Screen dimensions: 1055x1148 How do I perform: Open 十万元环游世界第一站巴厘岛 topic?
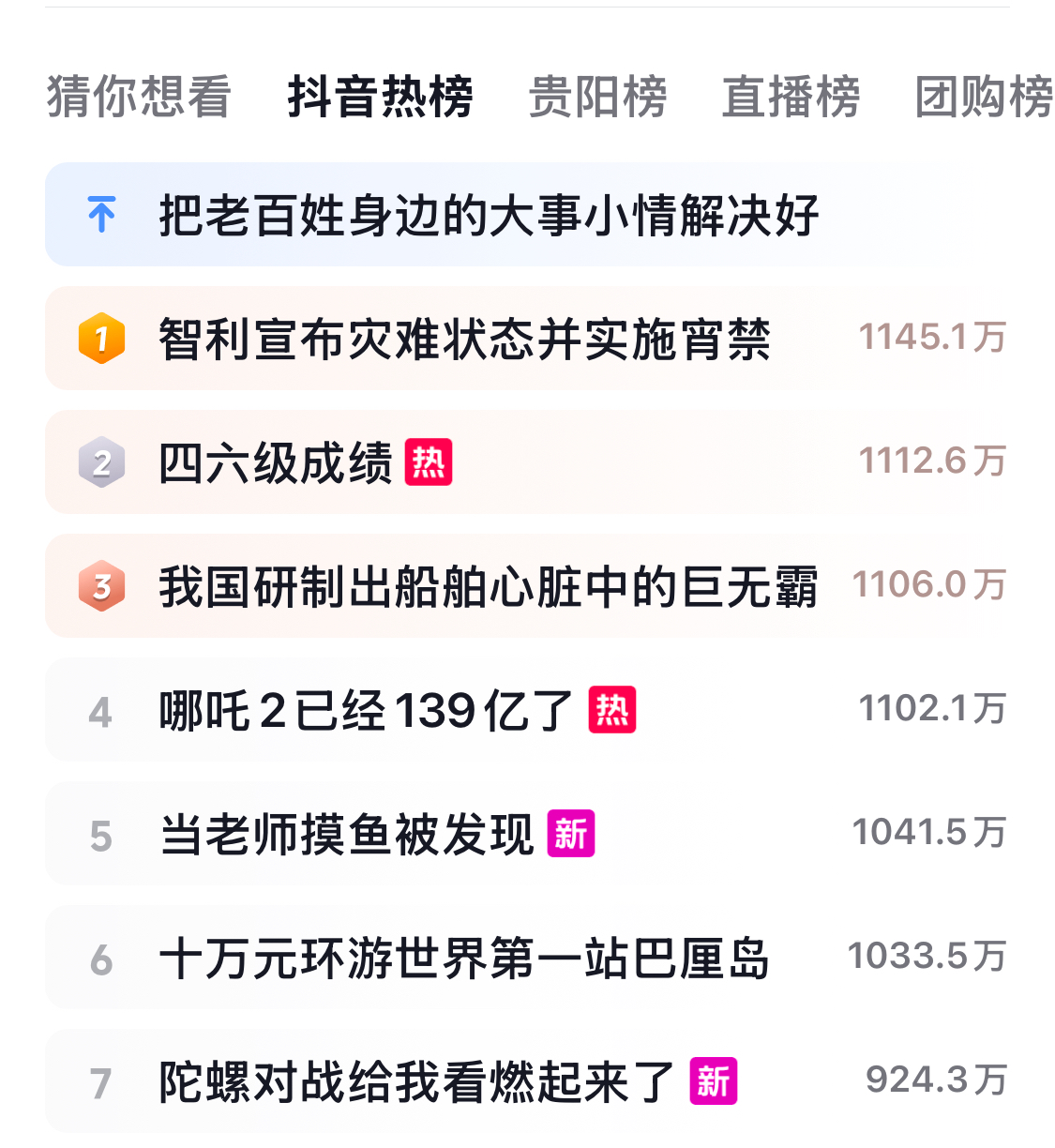click(x=465, y=959)
